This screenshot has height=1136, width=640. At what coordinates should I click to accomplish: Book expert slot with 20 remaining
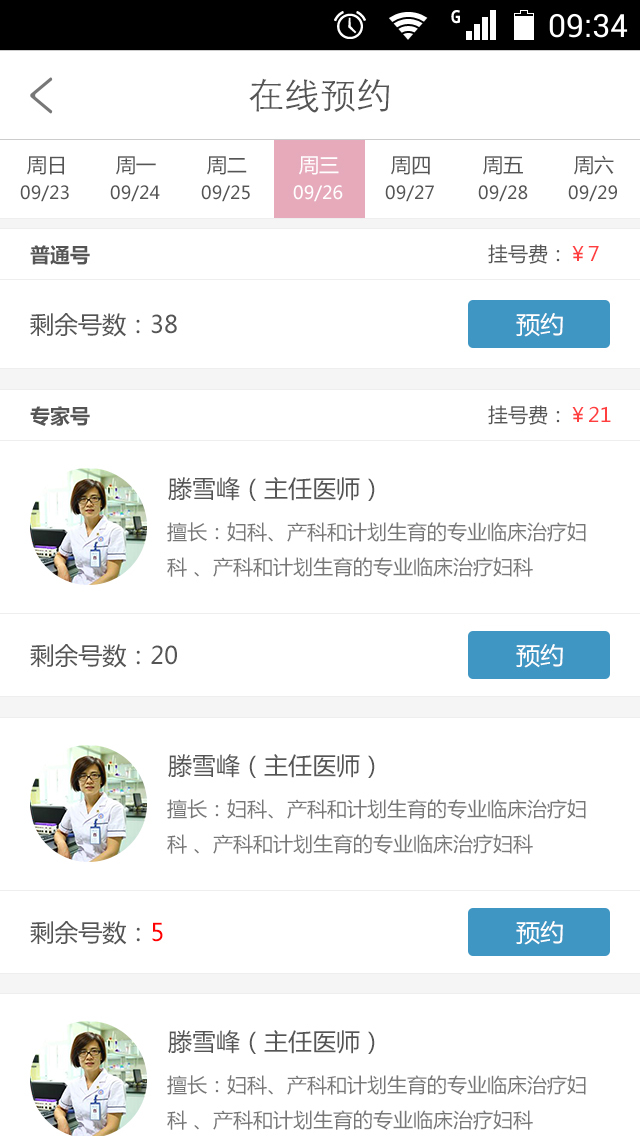pyautogui.click(x=538, y=655)
